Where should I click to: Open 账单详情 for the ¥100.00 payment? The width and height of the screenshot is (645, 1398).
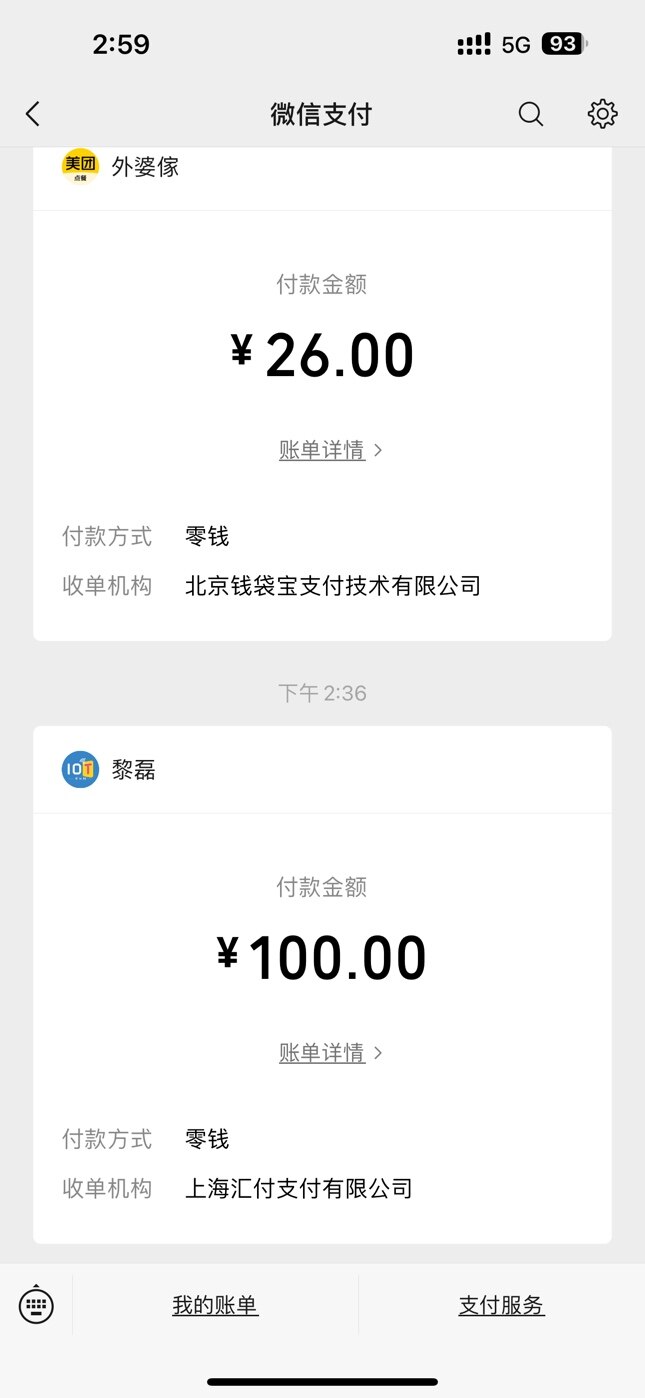pos(331,1053)
